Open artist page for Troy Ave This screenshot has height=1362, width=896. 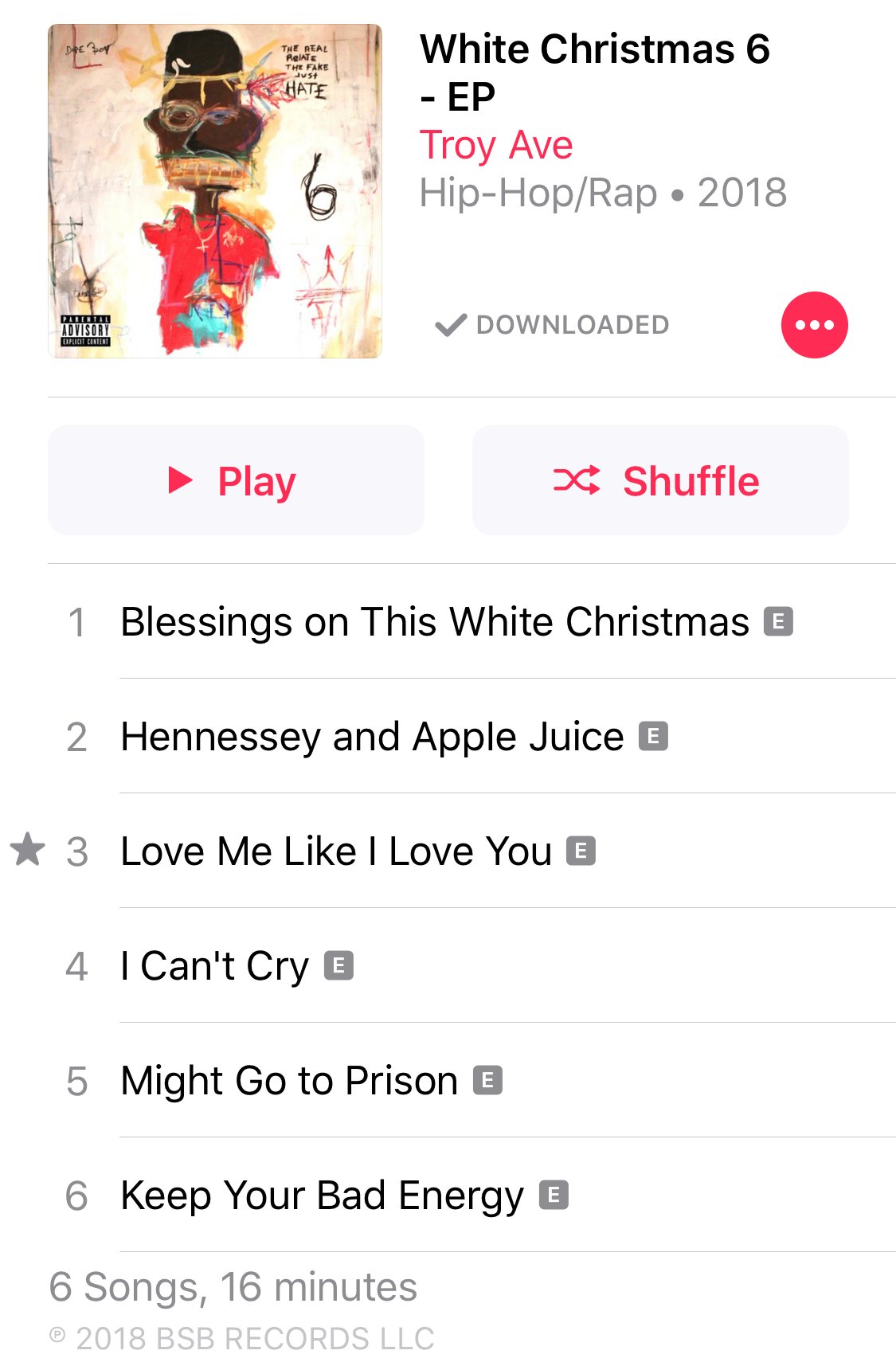coord(496,145)
